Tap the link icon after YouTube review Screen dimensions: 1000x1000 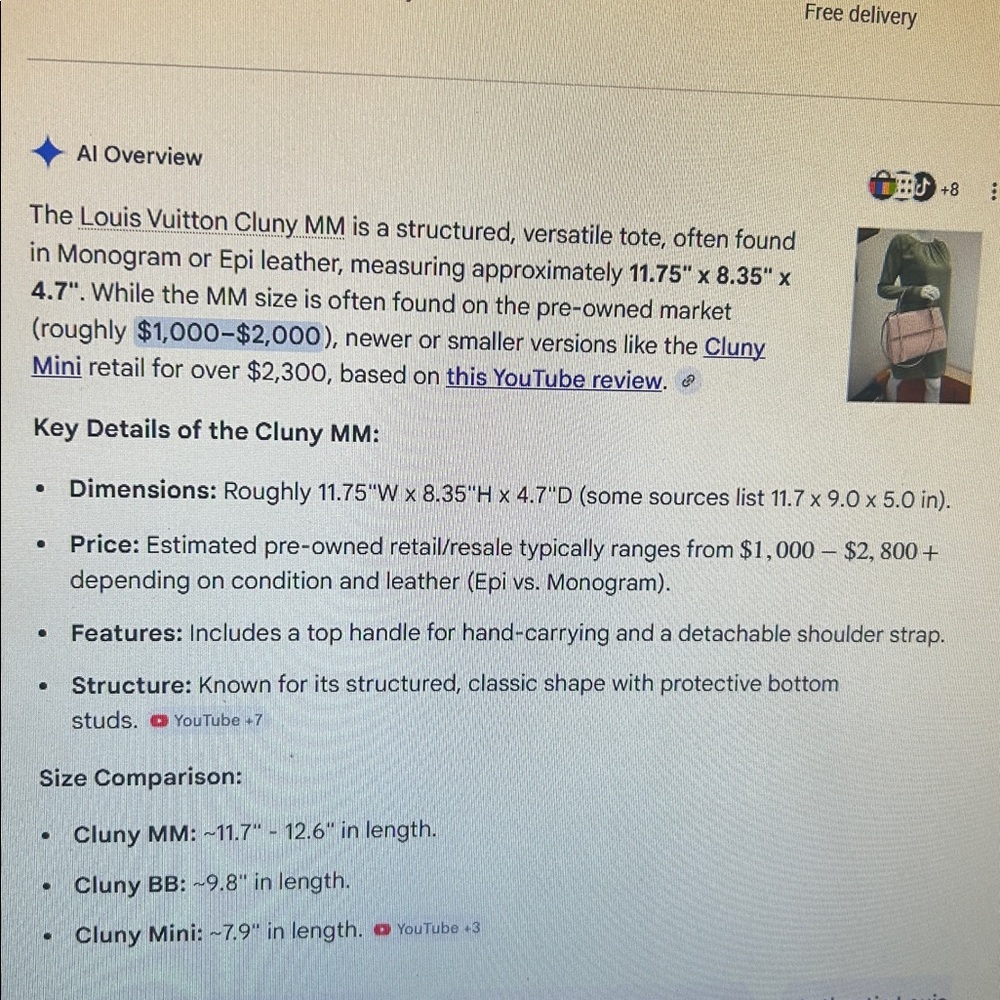point(687,381)
